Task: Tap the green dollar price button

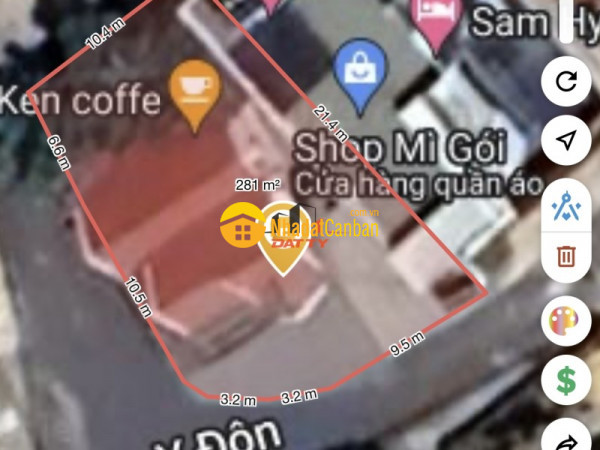Action: (x=566, y=380)
